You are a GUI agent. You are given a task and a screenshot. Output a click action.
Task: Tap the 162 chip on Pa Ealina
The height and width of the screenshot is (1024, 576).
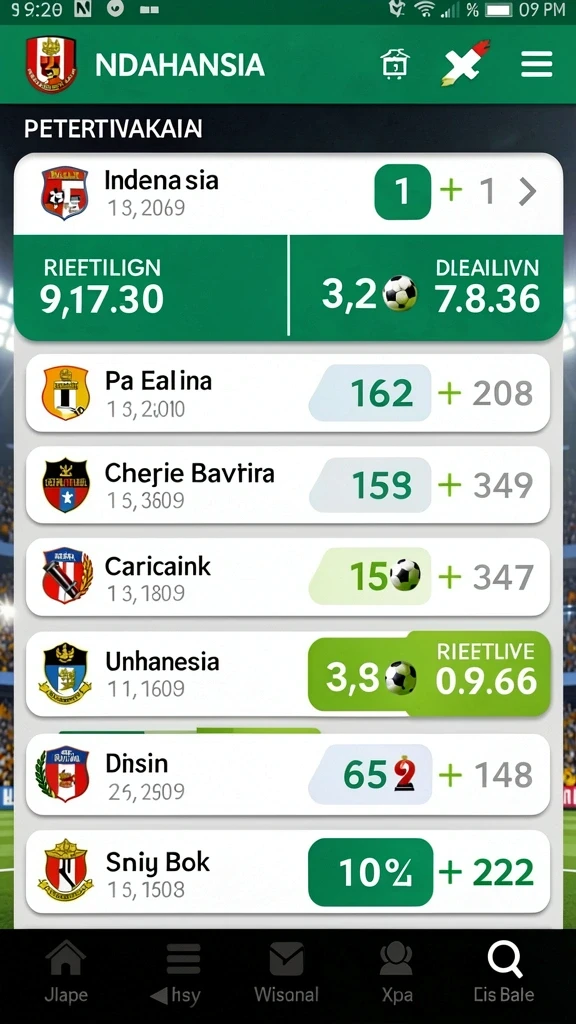(370, 392)
